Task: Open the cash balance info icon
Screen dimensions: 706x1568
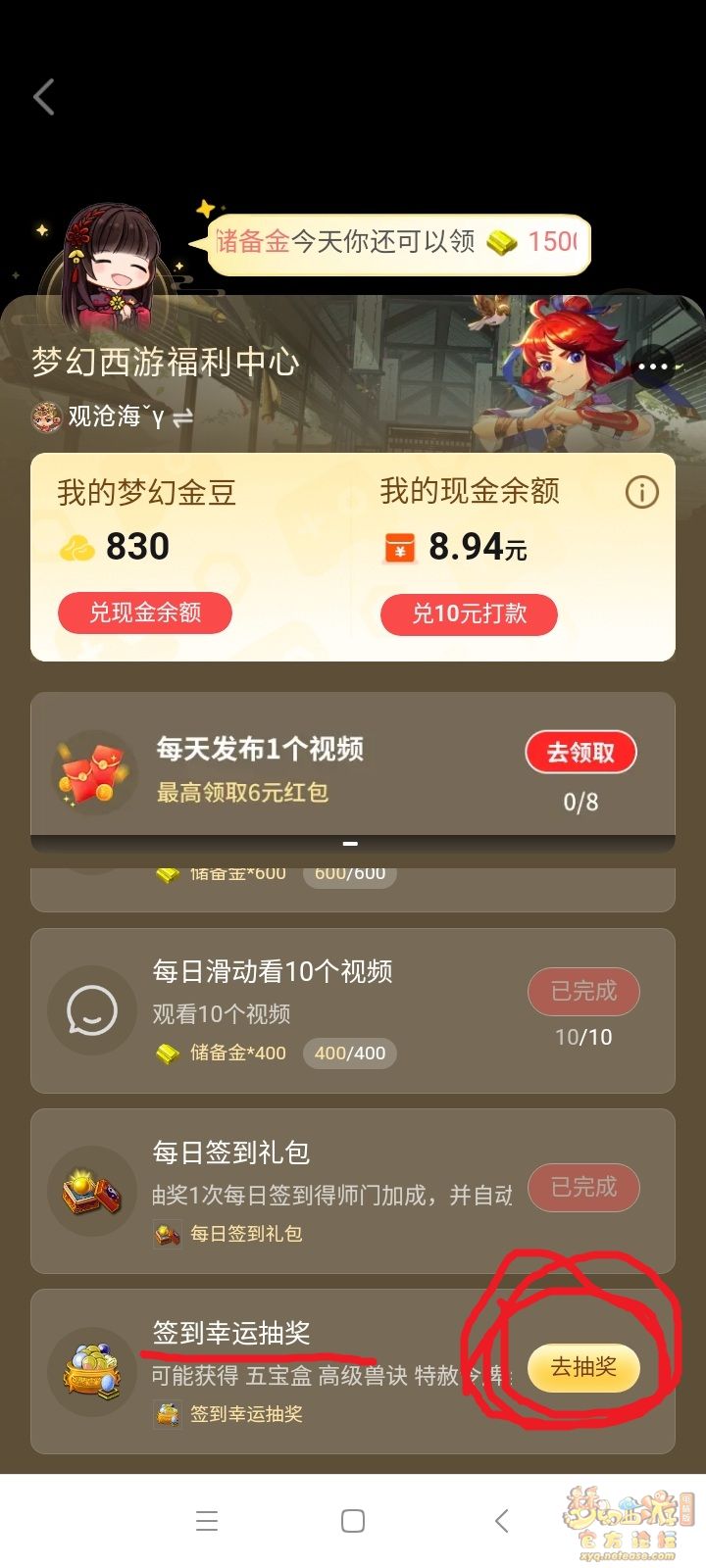Action: (x=642, y=492)
